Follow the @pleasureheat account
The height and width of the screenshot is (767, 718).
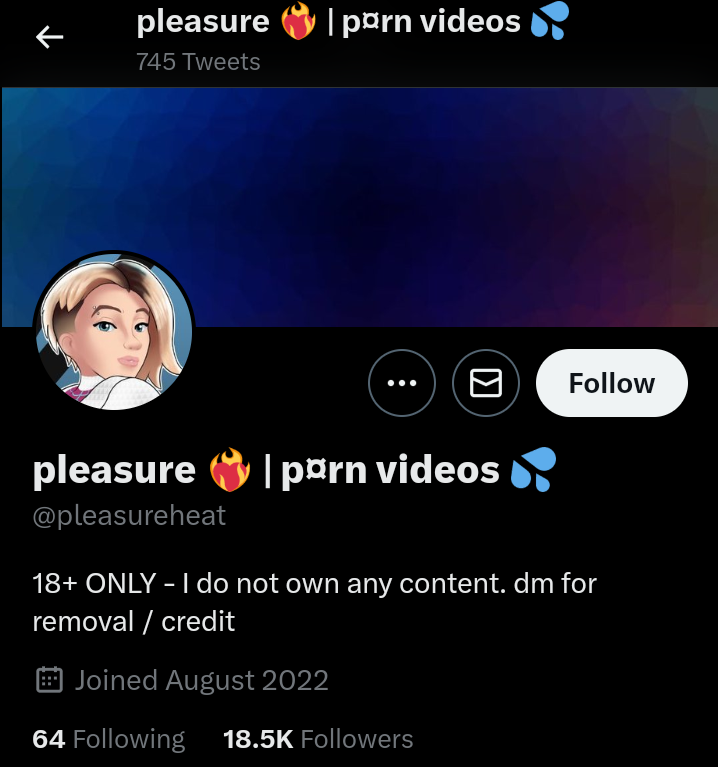coord(611,382)
